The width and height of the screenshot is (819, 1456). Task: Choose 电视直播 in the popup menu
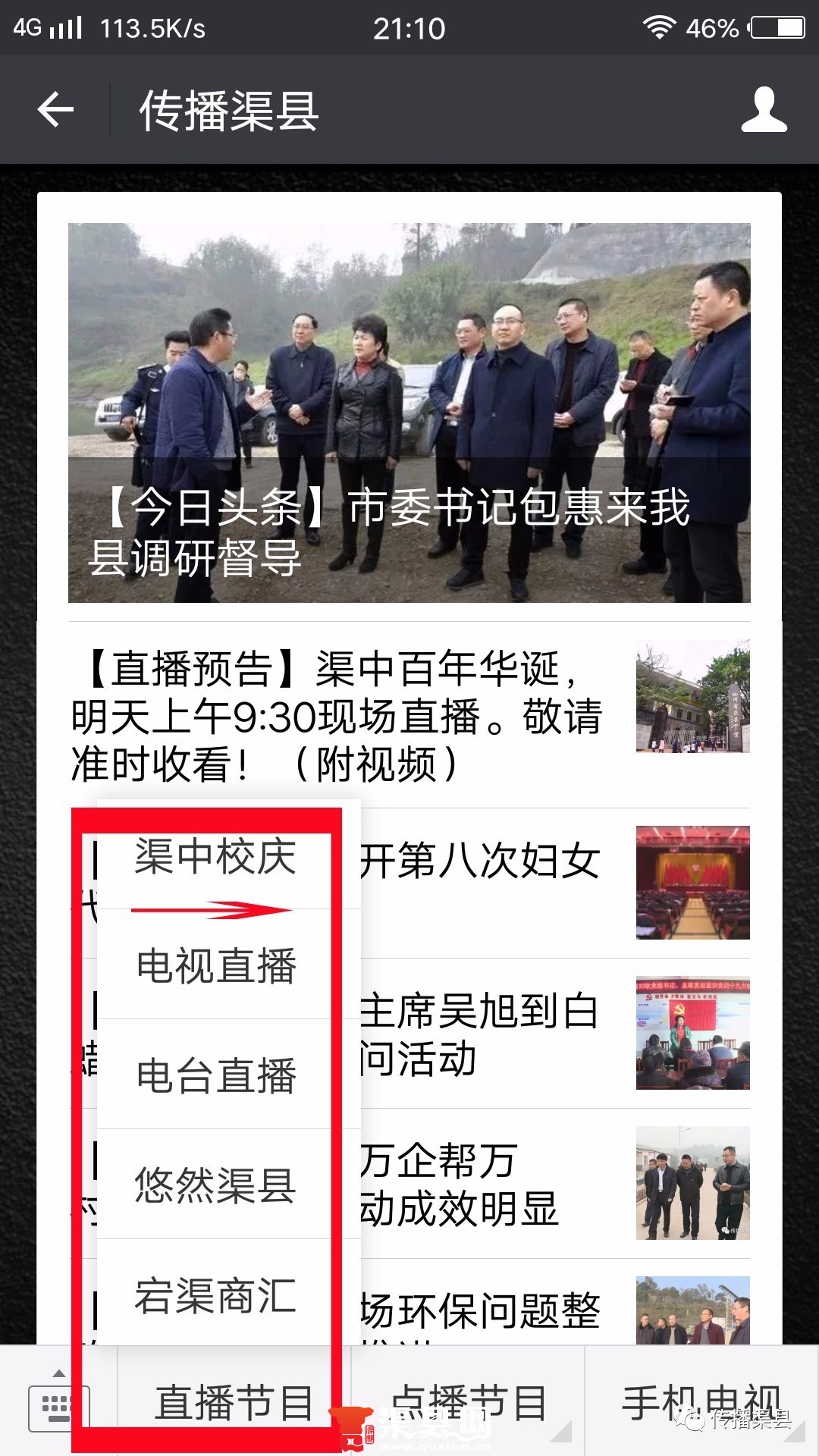point(215,965)
